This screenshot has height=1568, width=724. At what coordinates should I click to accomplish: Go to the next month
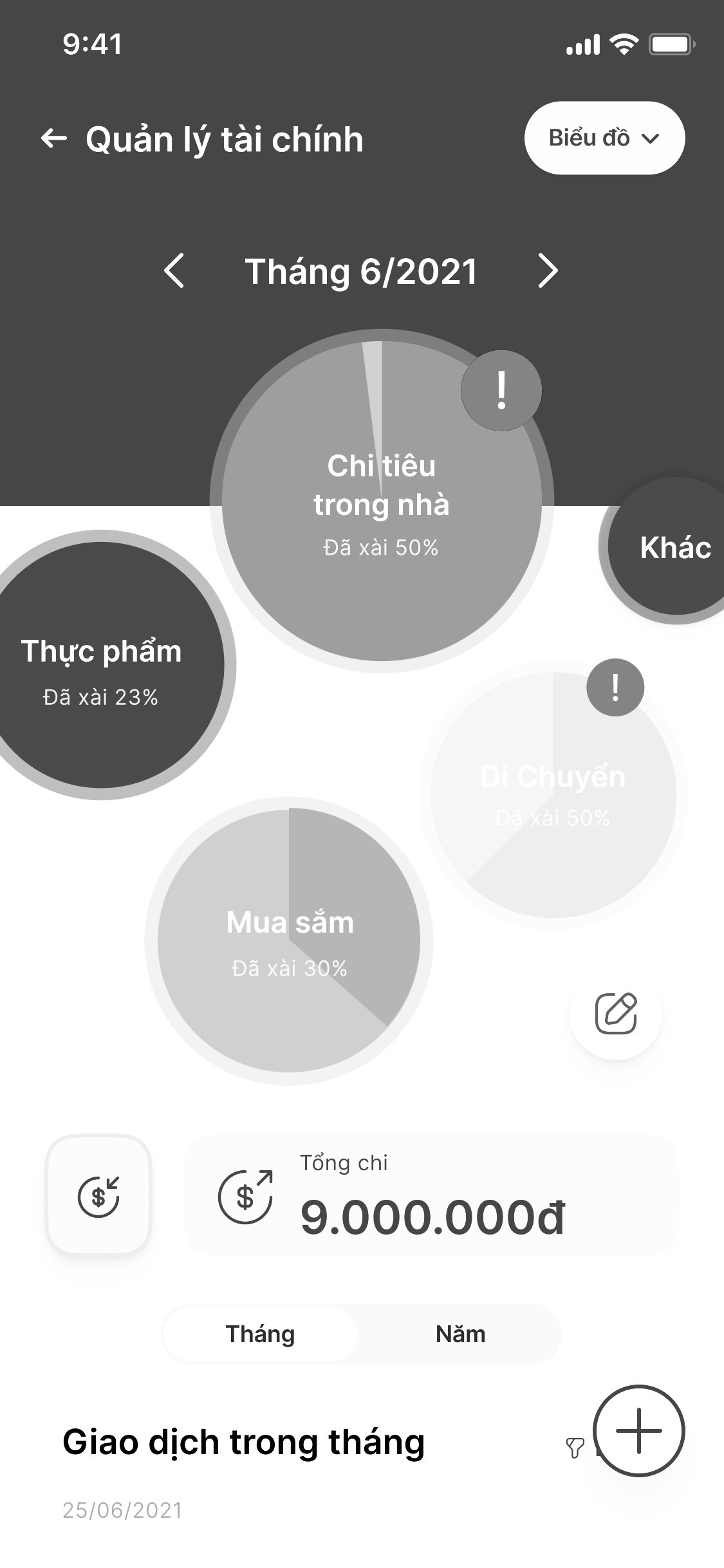coord(548,270)
